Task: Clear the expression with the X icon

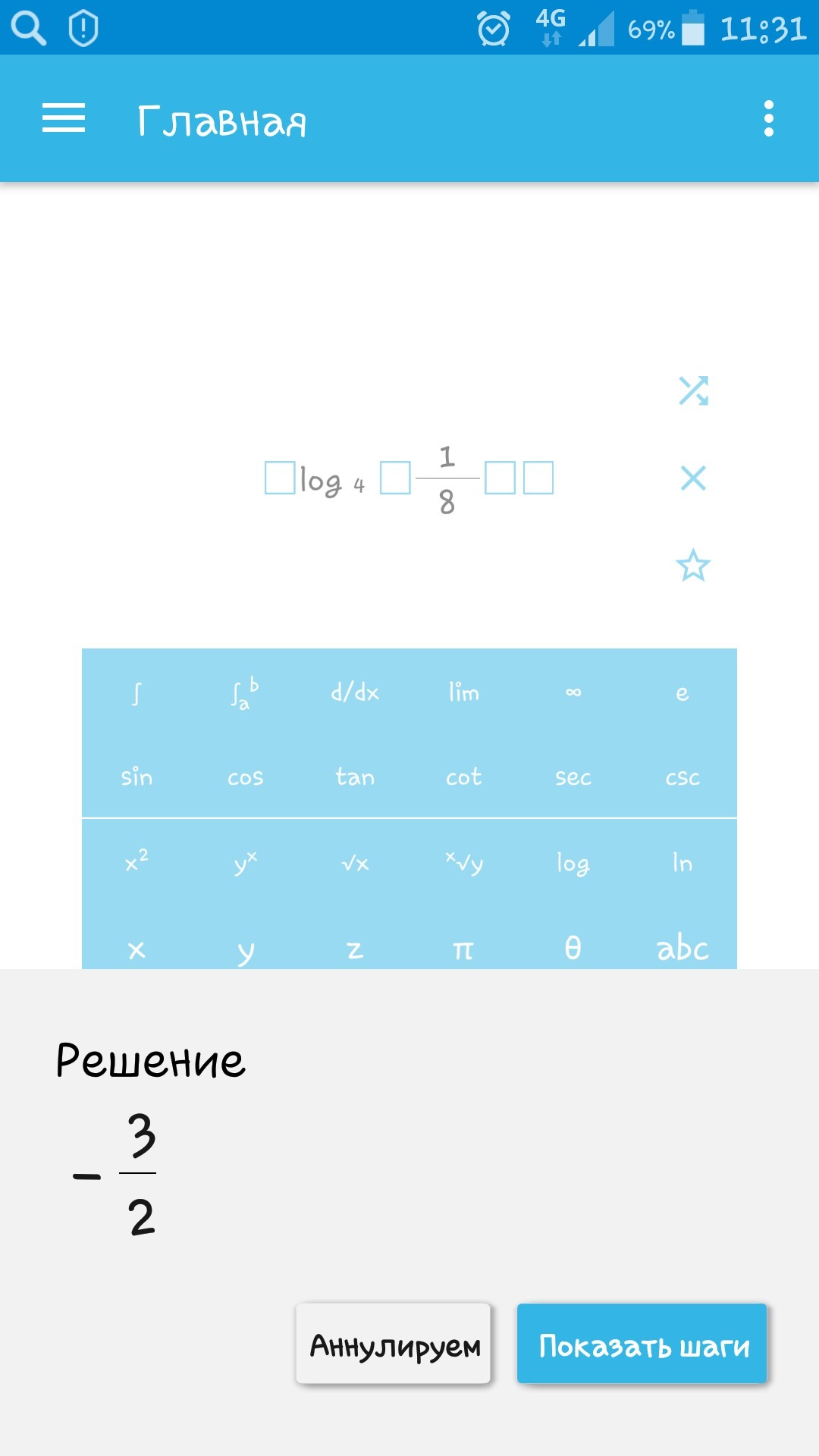Action: [693, 479]
